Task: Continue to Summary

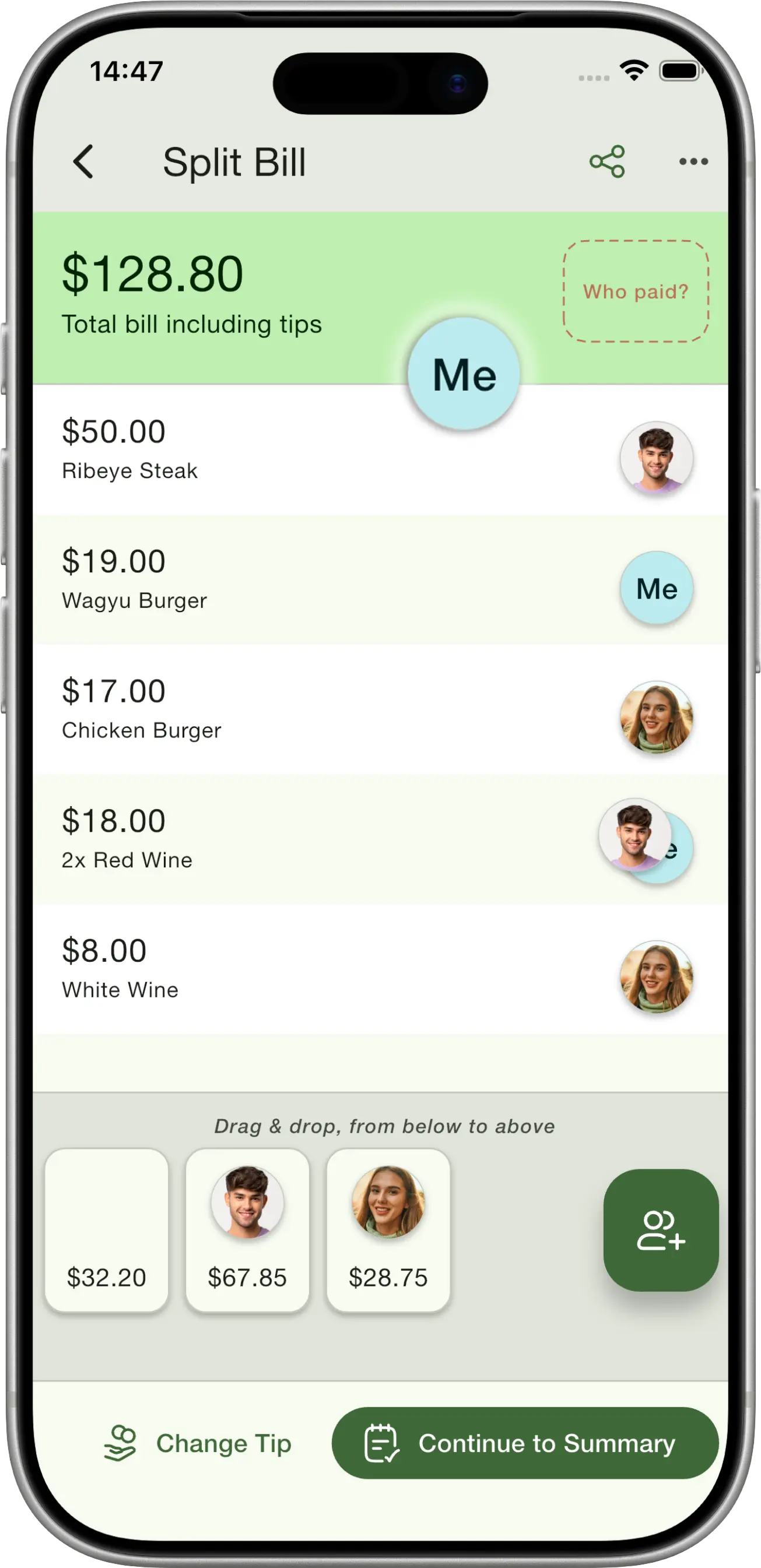Action: click(x=525, y=1443)
